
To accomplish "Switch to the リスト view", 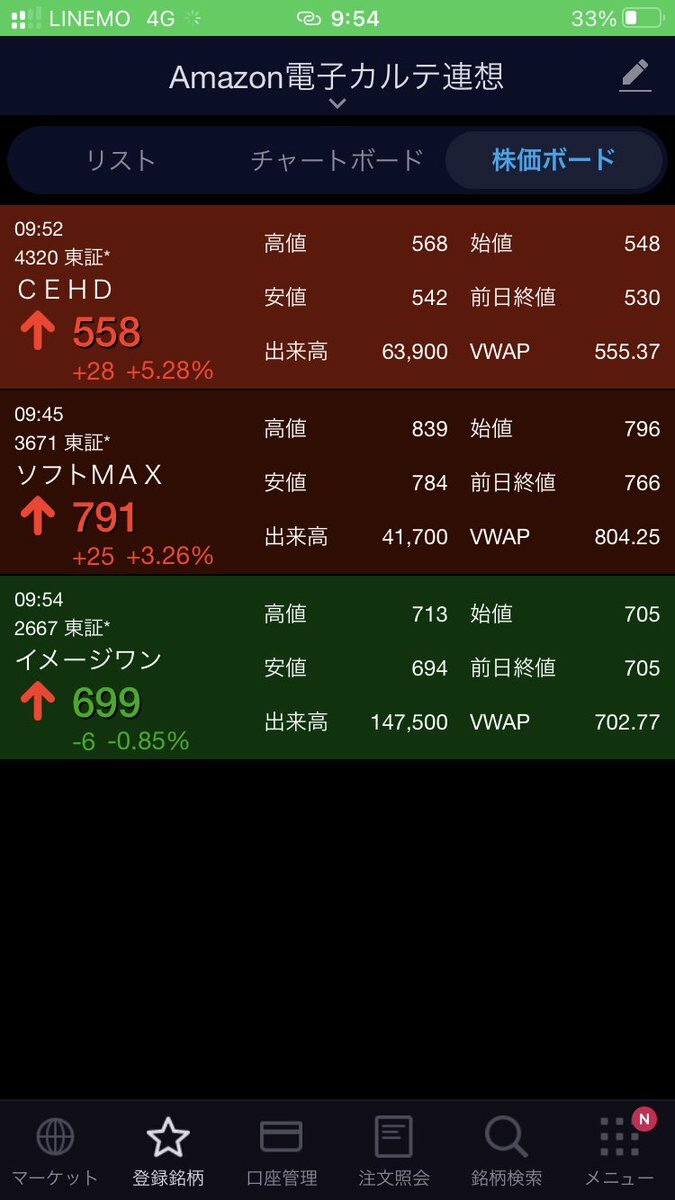I will [121, 160].
